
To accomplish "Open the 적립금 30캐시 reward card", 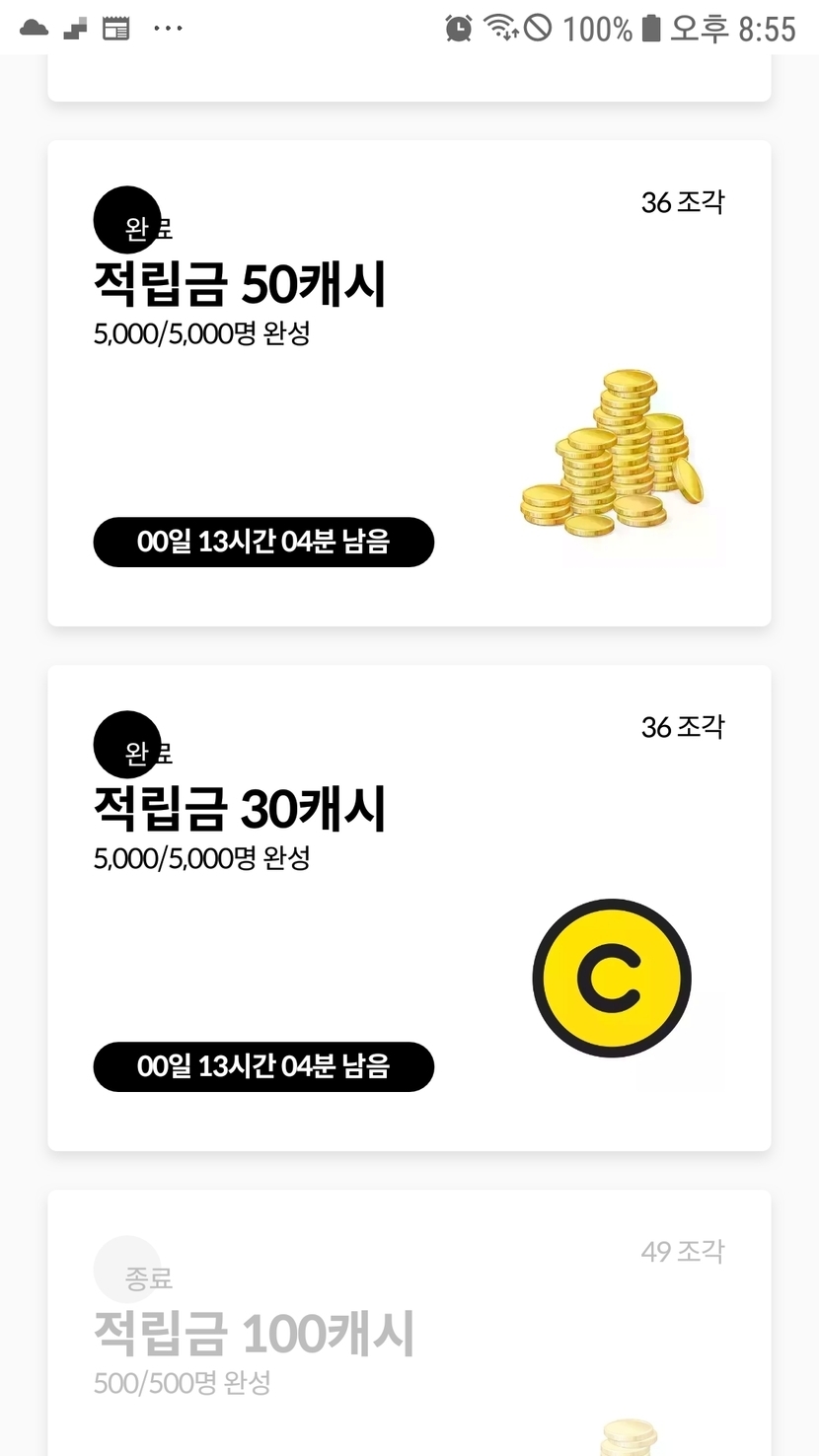I will point(409,908).
